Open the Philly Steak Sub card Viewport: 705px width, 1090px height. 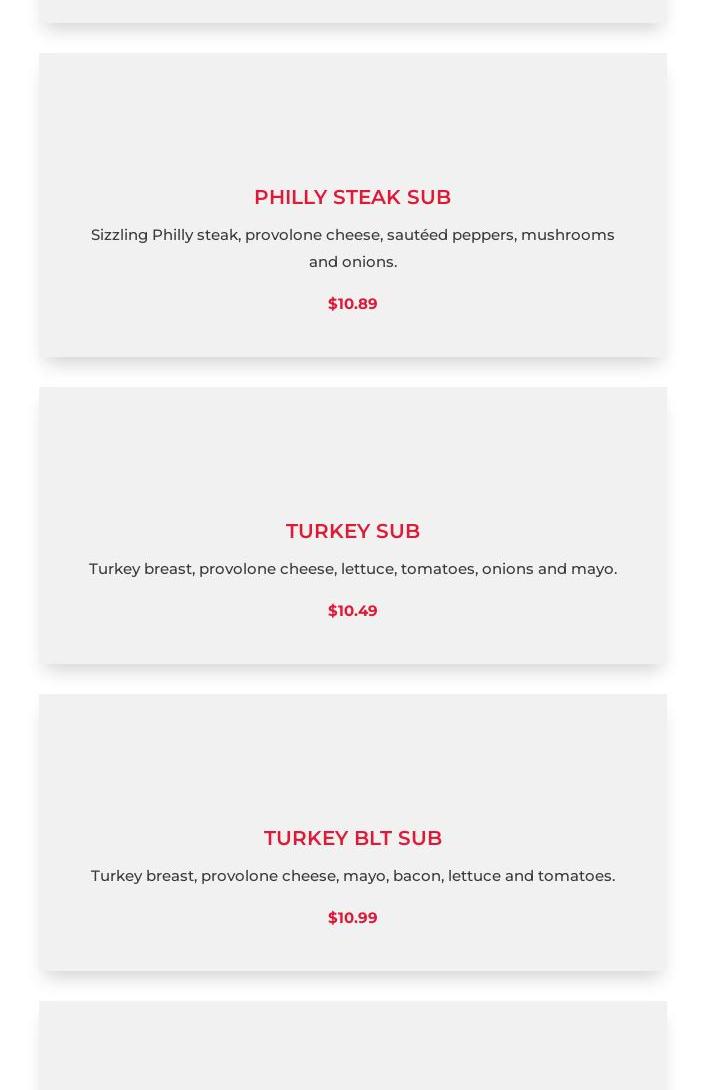pyautogui.click(x=352, y=197)
